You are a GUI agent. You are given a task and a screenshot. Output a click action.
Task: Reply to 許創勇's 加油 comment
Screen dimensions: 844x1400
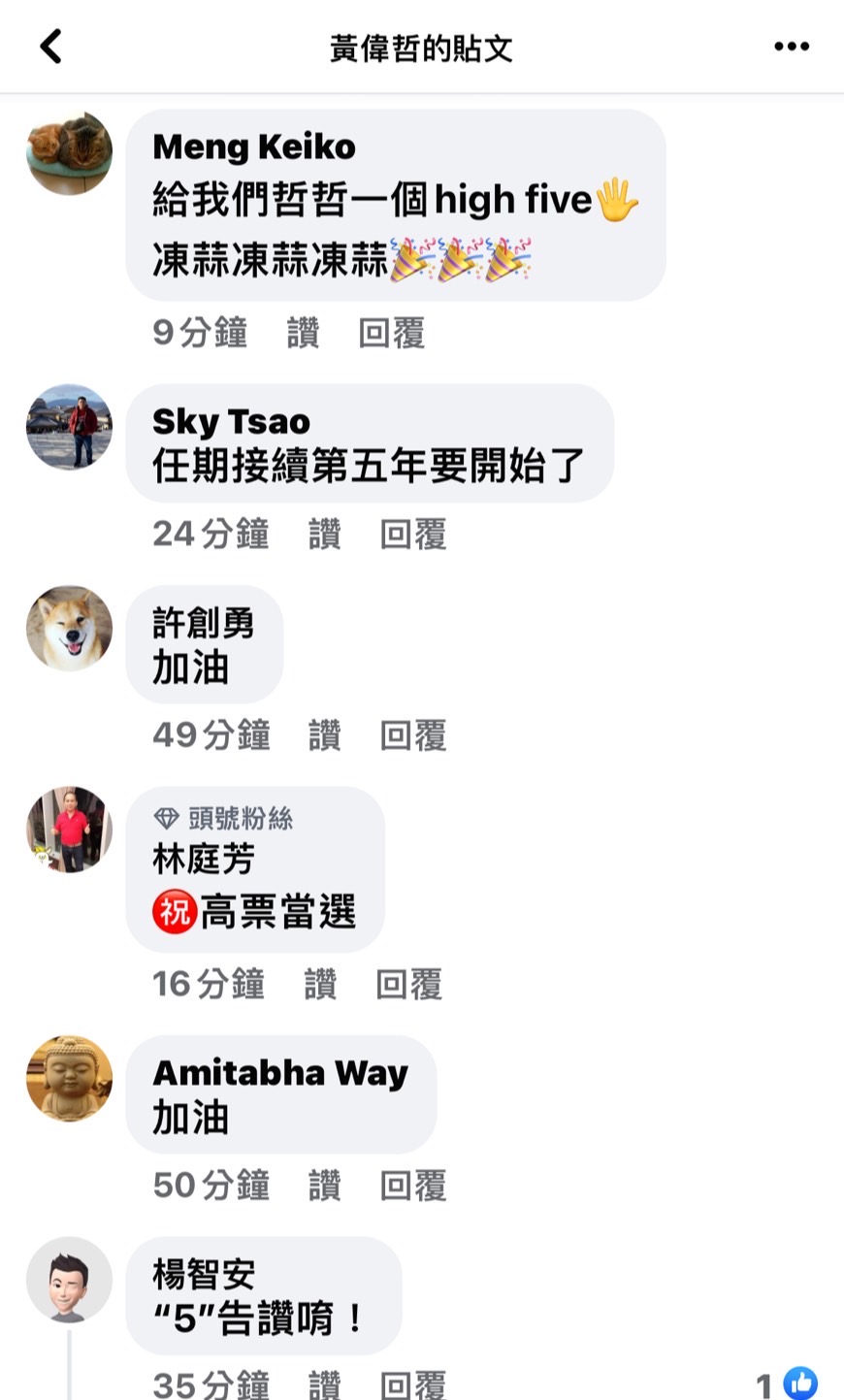412,735
